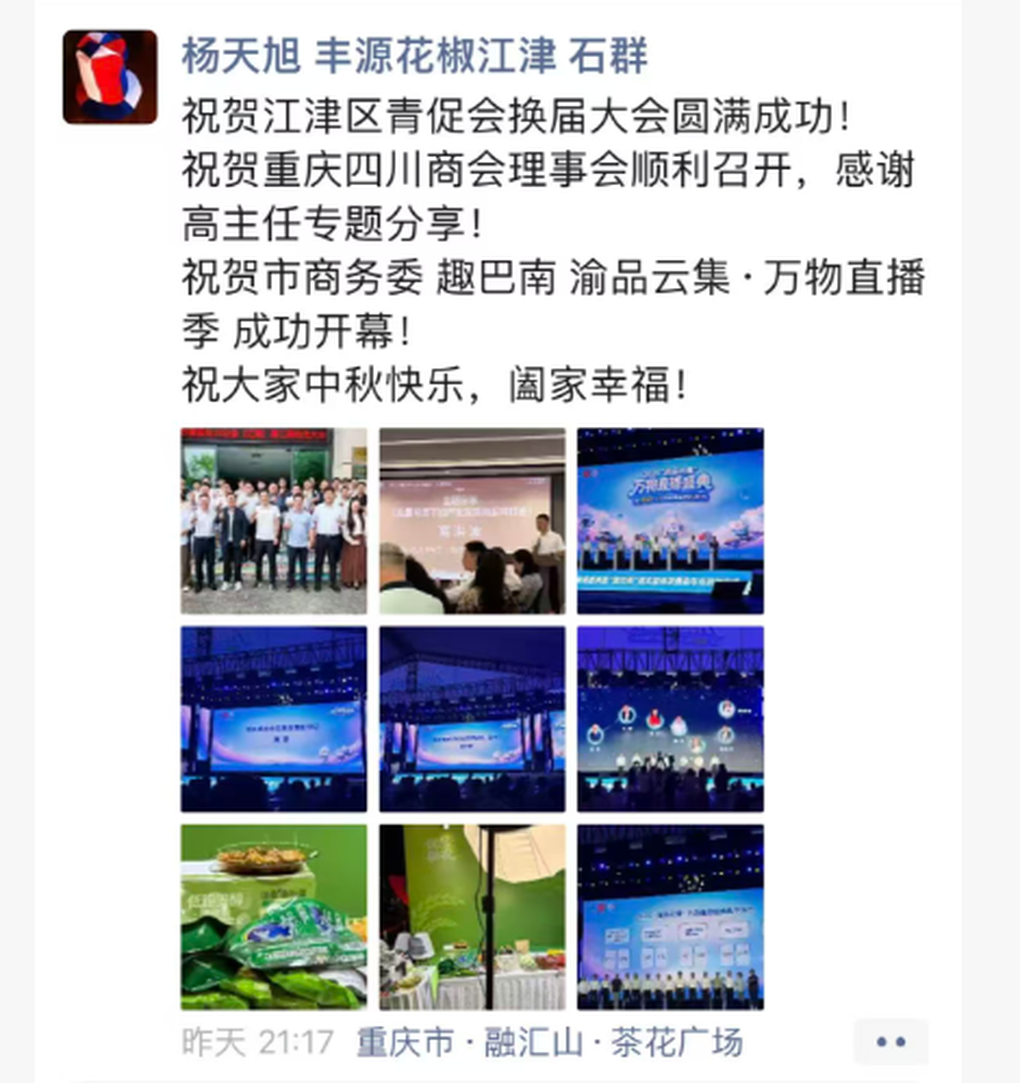1020x1083 pixels.
Task: Open the two-dot like and comment menu
Action: [891, 1042]
